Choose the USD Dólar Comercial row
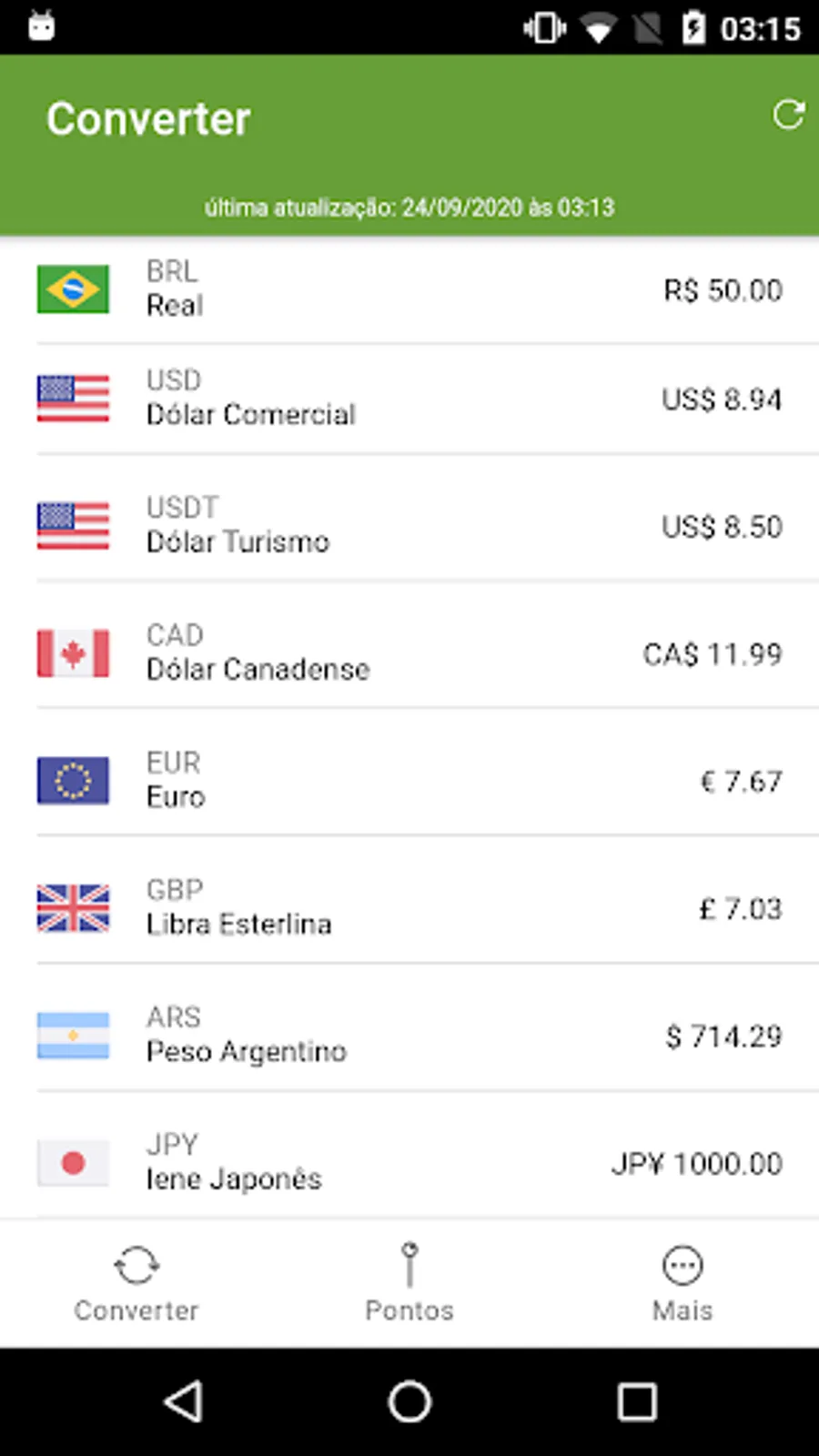 coord(409,399)
